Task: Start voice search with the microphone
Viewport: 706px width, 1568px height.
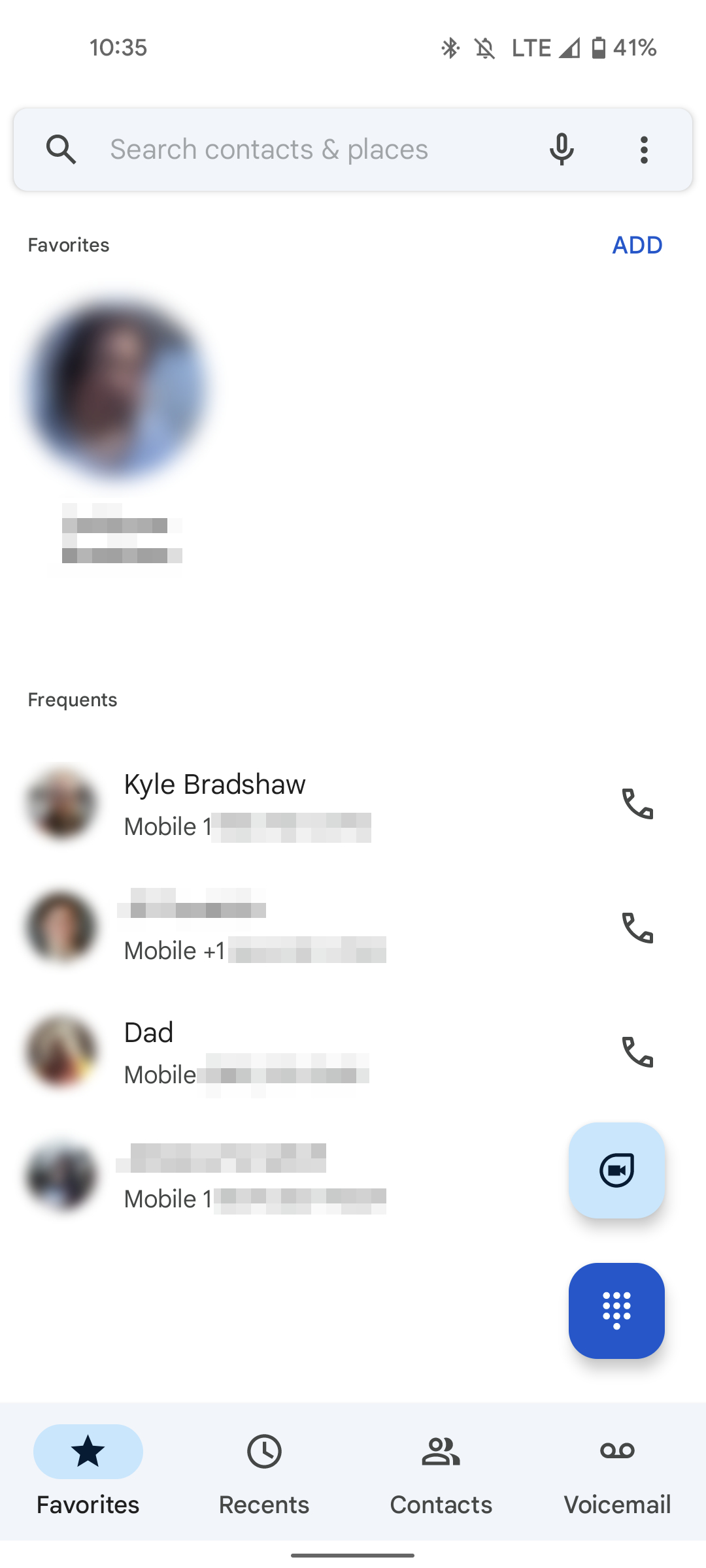Action: tap(562, 150)
